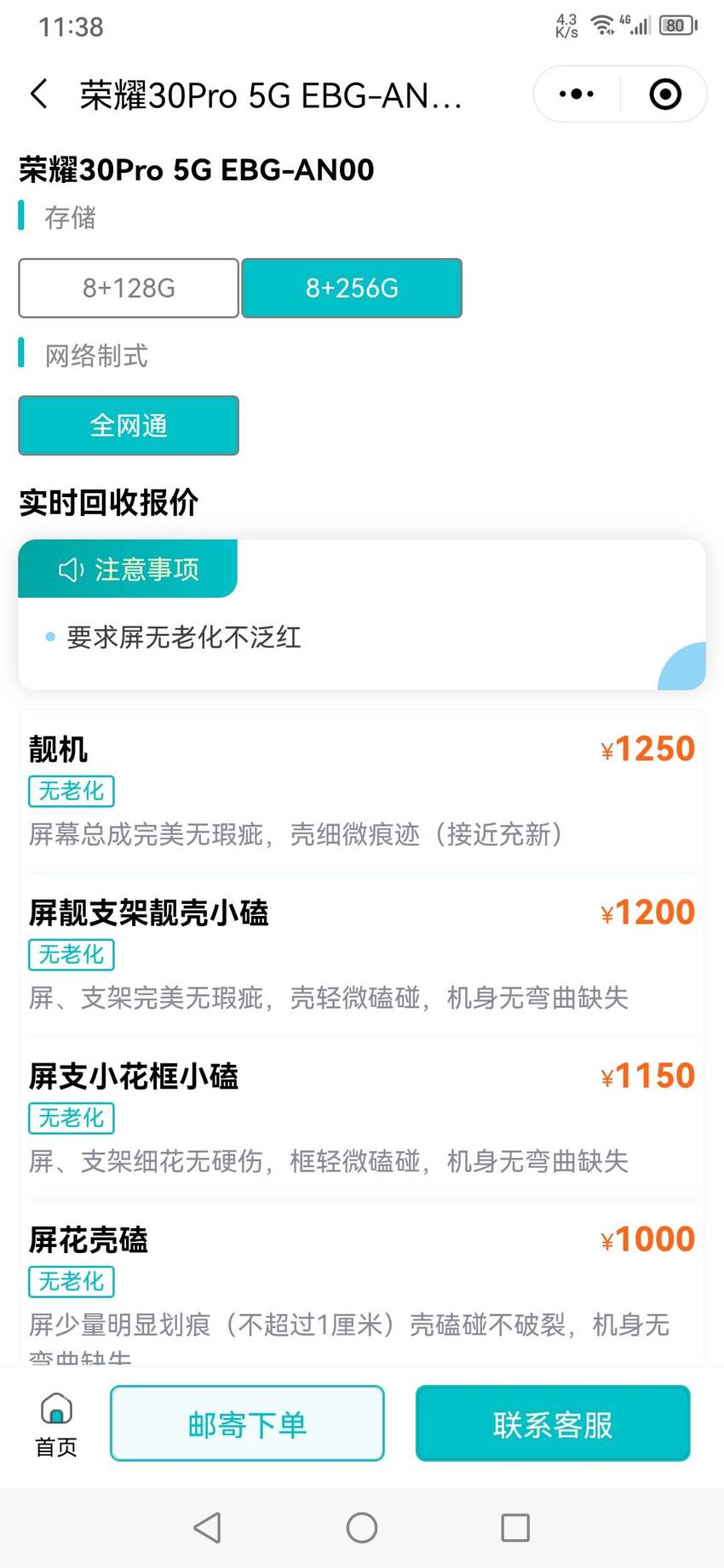Contact customer service via 联系客服
The image size is (724, 1568).
coord(553,1423)
